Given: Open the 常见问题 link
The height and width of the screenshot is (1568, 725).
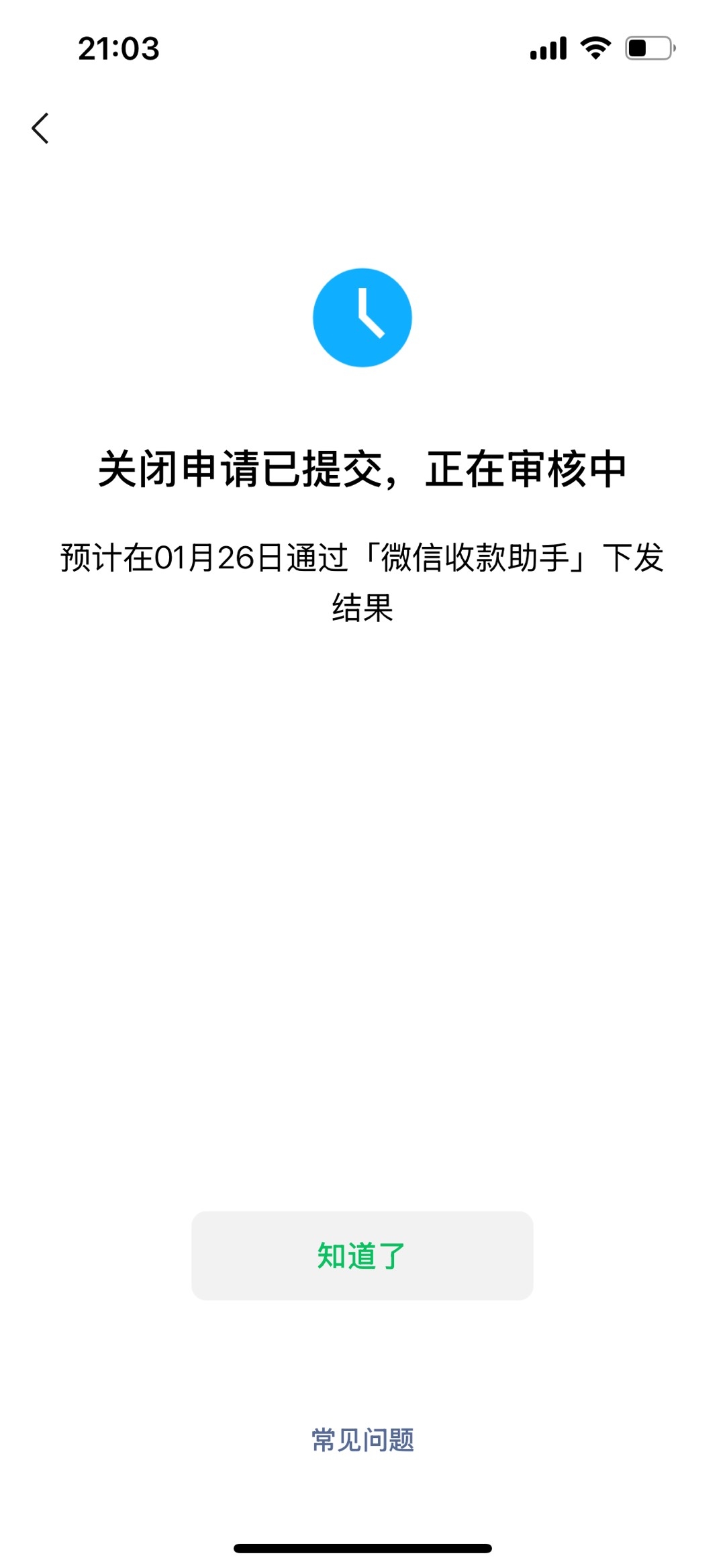Looking at the screenshot, I should pyautogui.click(x=362, y=1440).
